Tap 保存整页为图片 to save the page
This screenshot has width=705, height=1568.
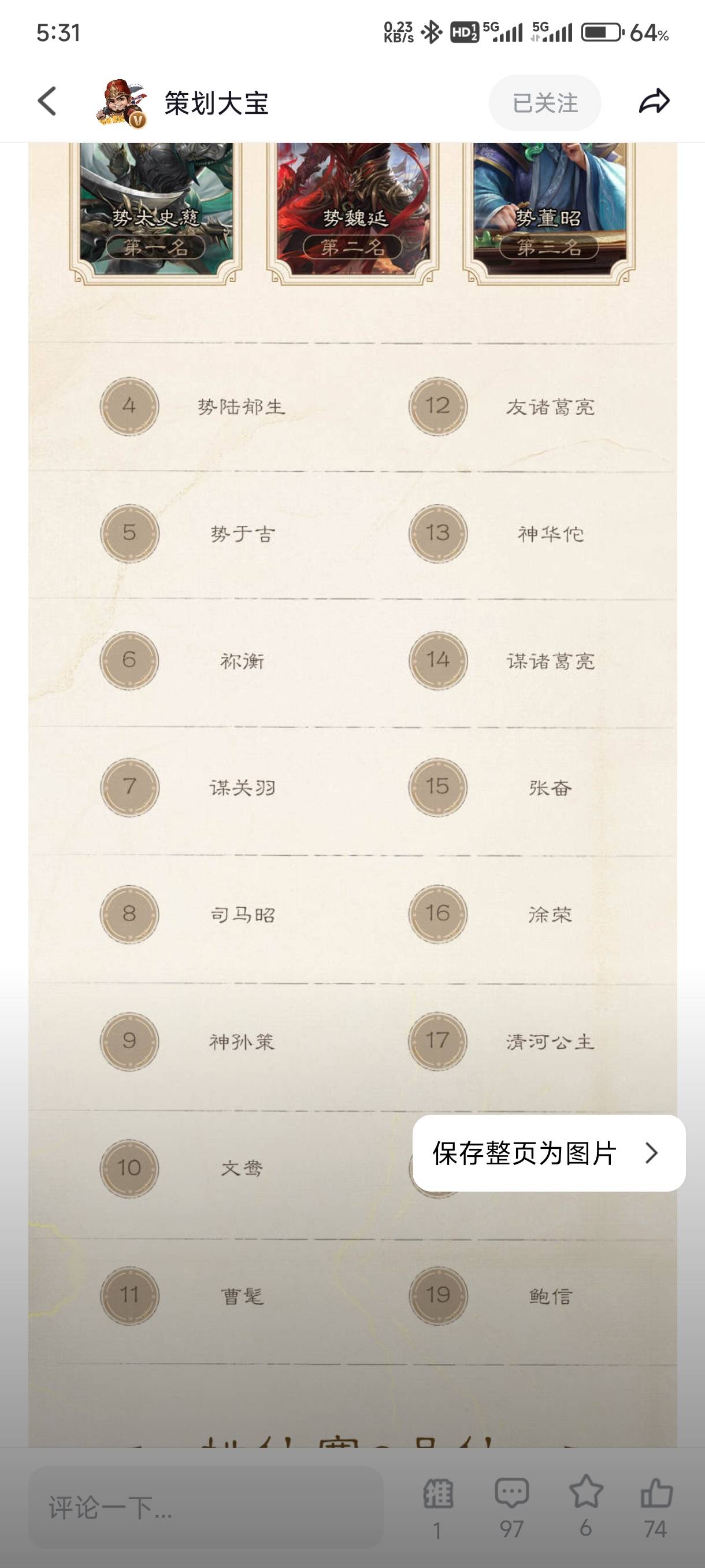click(548, 1153)
